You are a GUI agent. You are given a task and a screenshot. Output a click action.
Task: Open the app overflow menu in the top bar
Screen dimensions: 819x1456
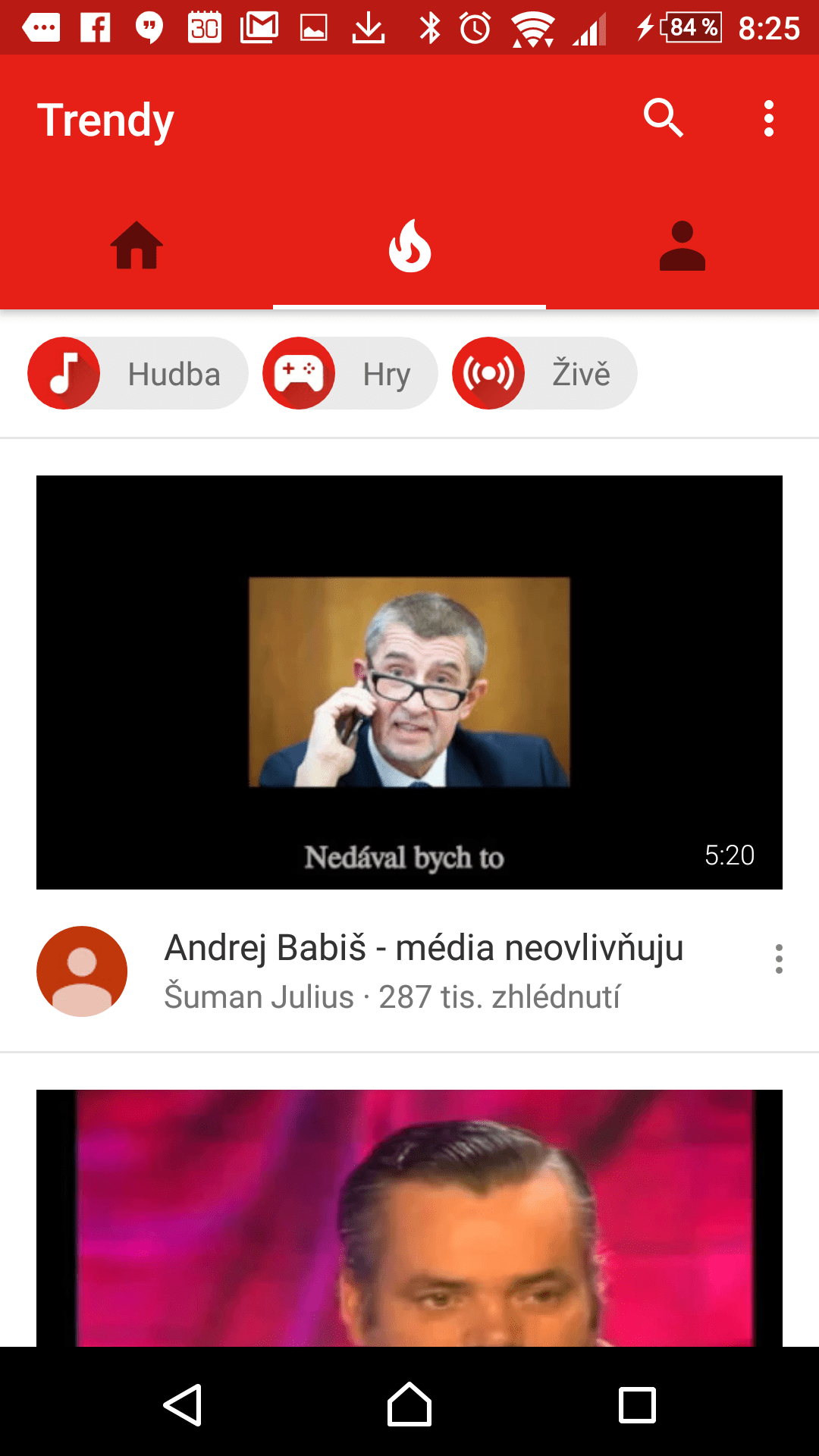(769, 118)
